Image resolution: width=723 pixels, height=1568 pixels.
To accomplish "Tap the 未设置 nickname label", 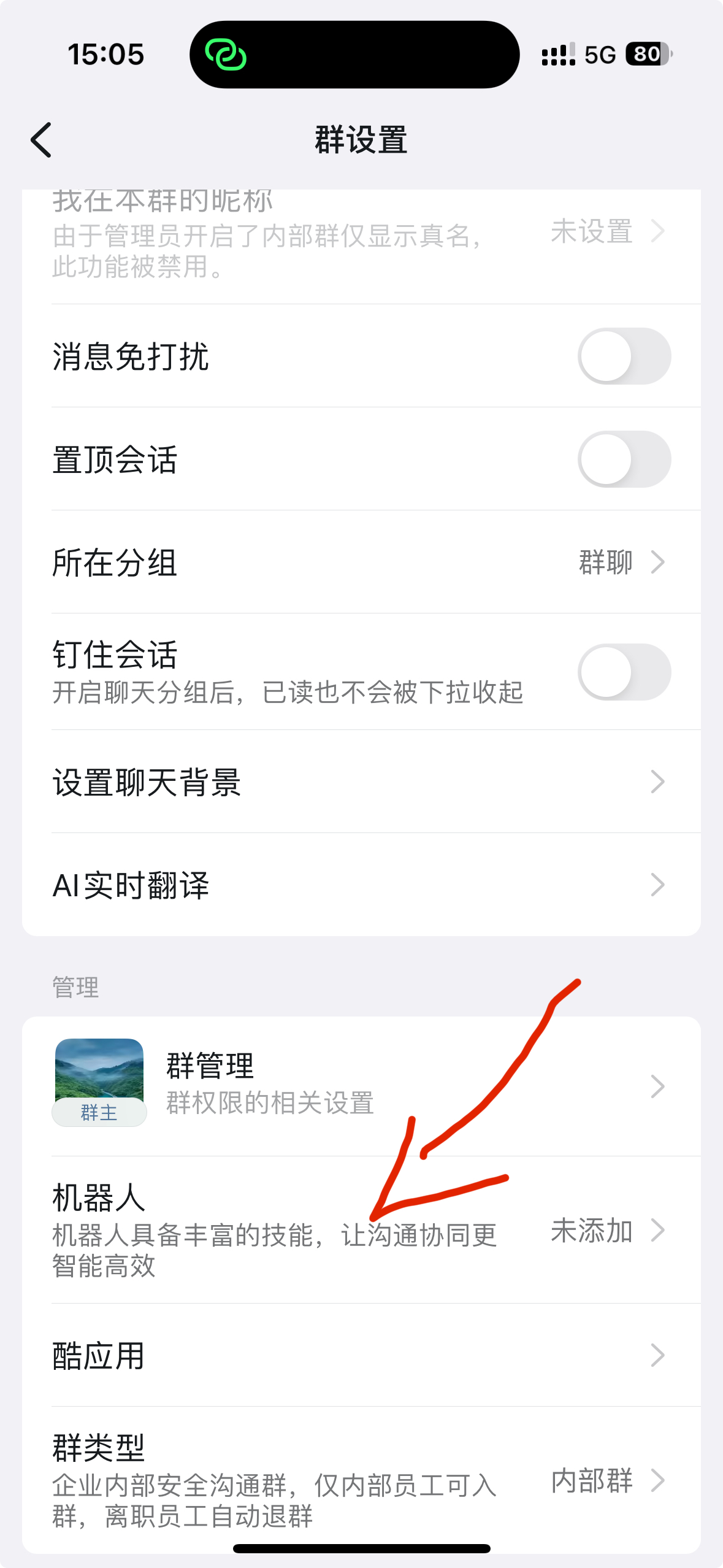I will [x=592, y=232].
